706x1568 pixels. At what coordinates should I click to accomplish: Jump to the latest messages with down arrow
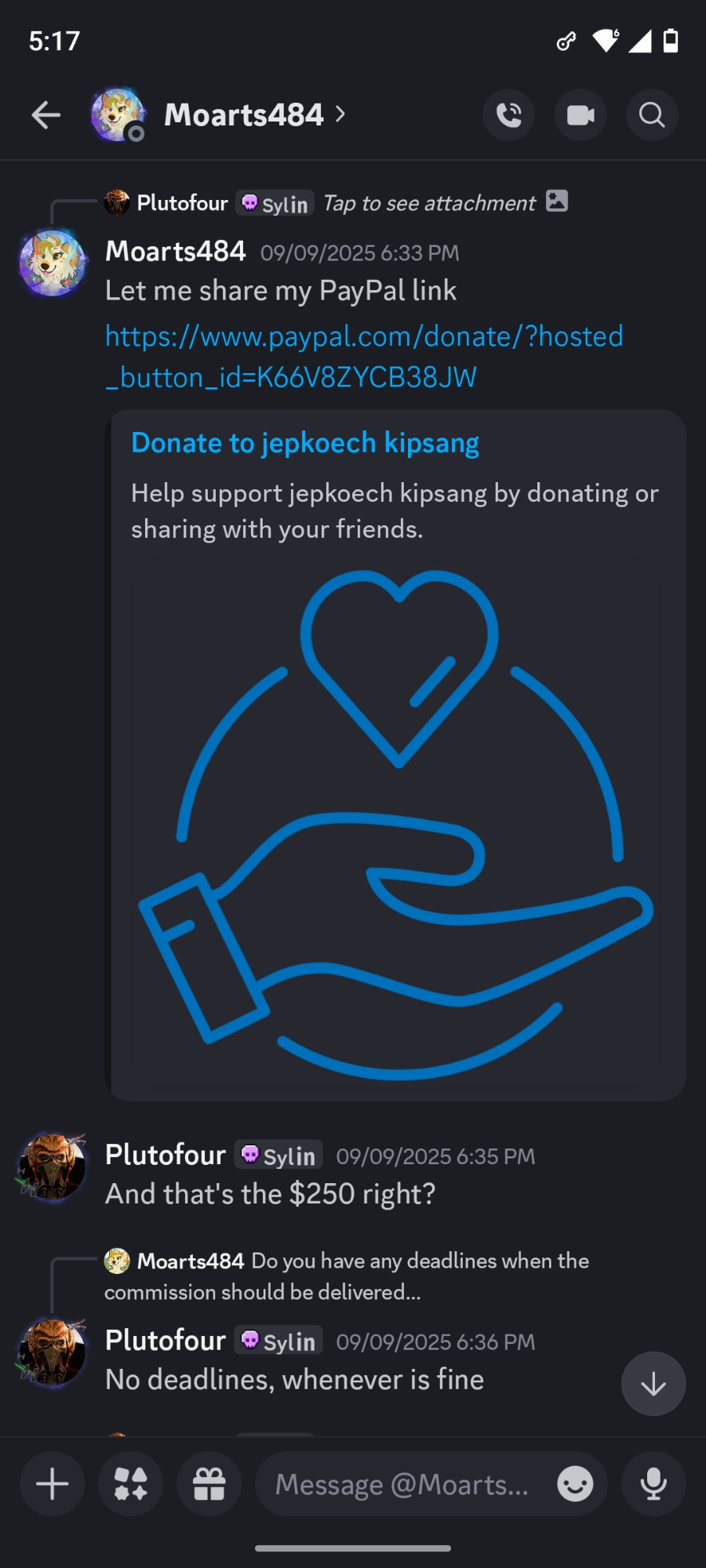[x=653, y=1384]
